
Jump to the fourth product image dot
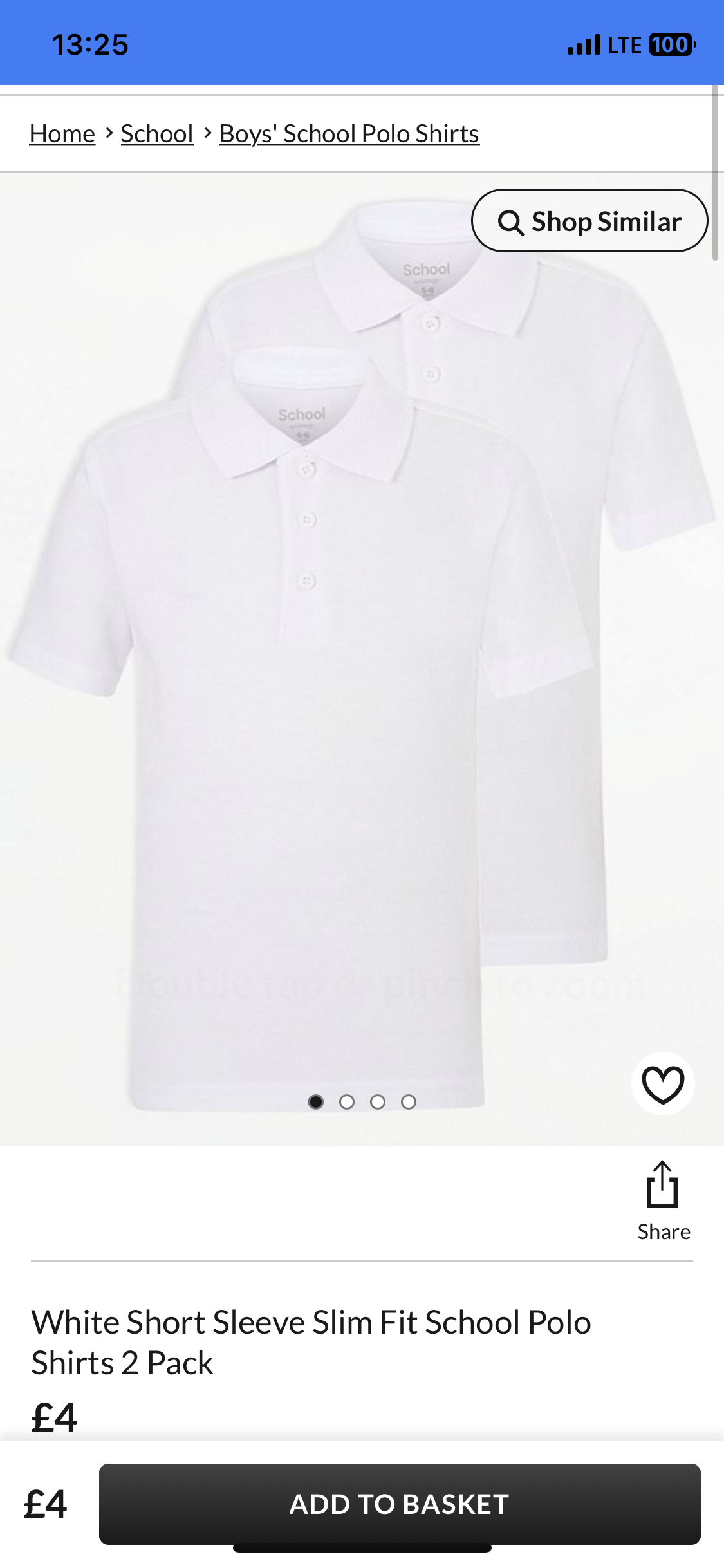(x=409, y=1102)
